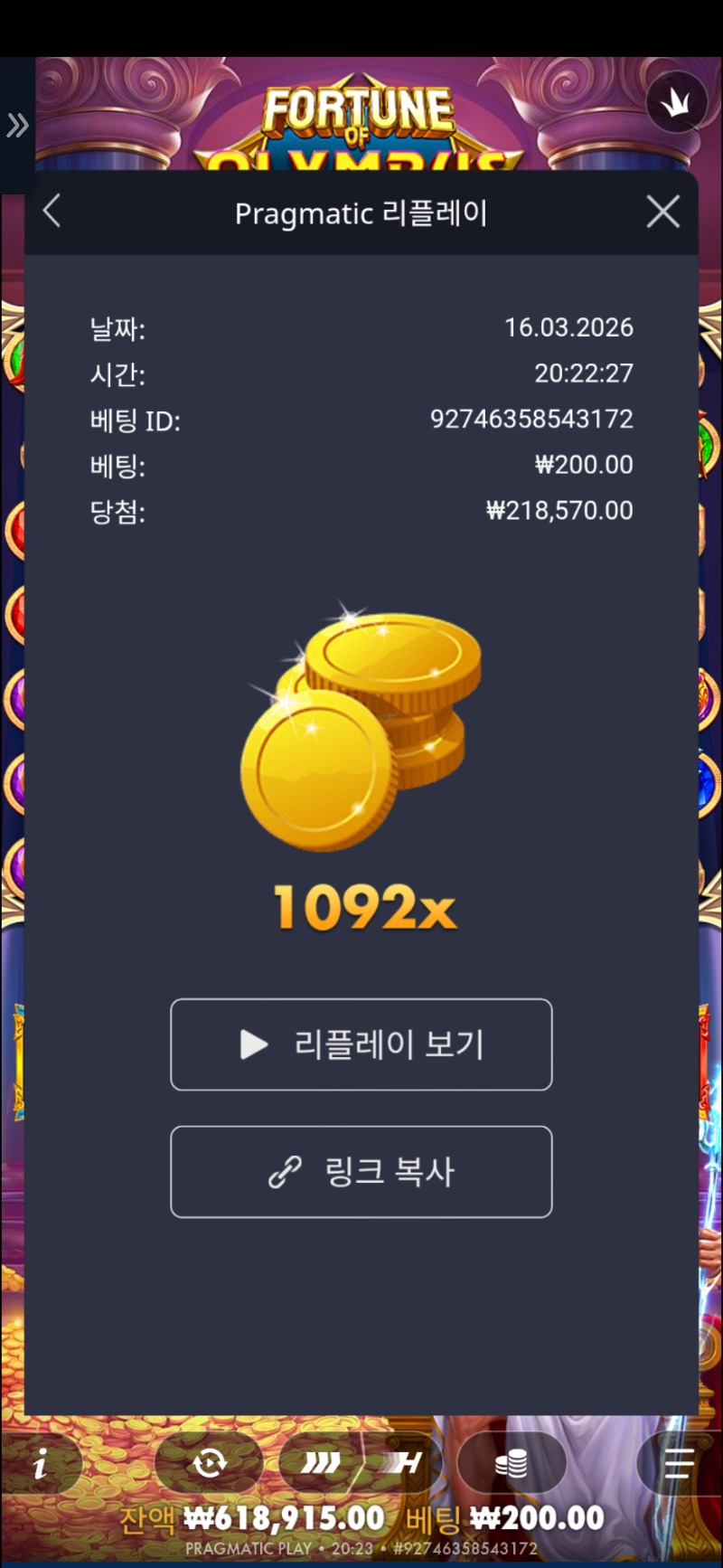
Task: Close the Pragmatic 리플레이 dialog
Action: click(663, 213)
